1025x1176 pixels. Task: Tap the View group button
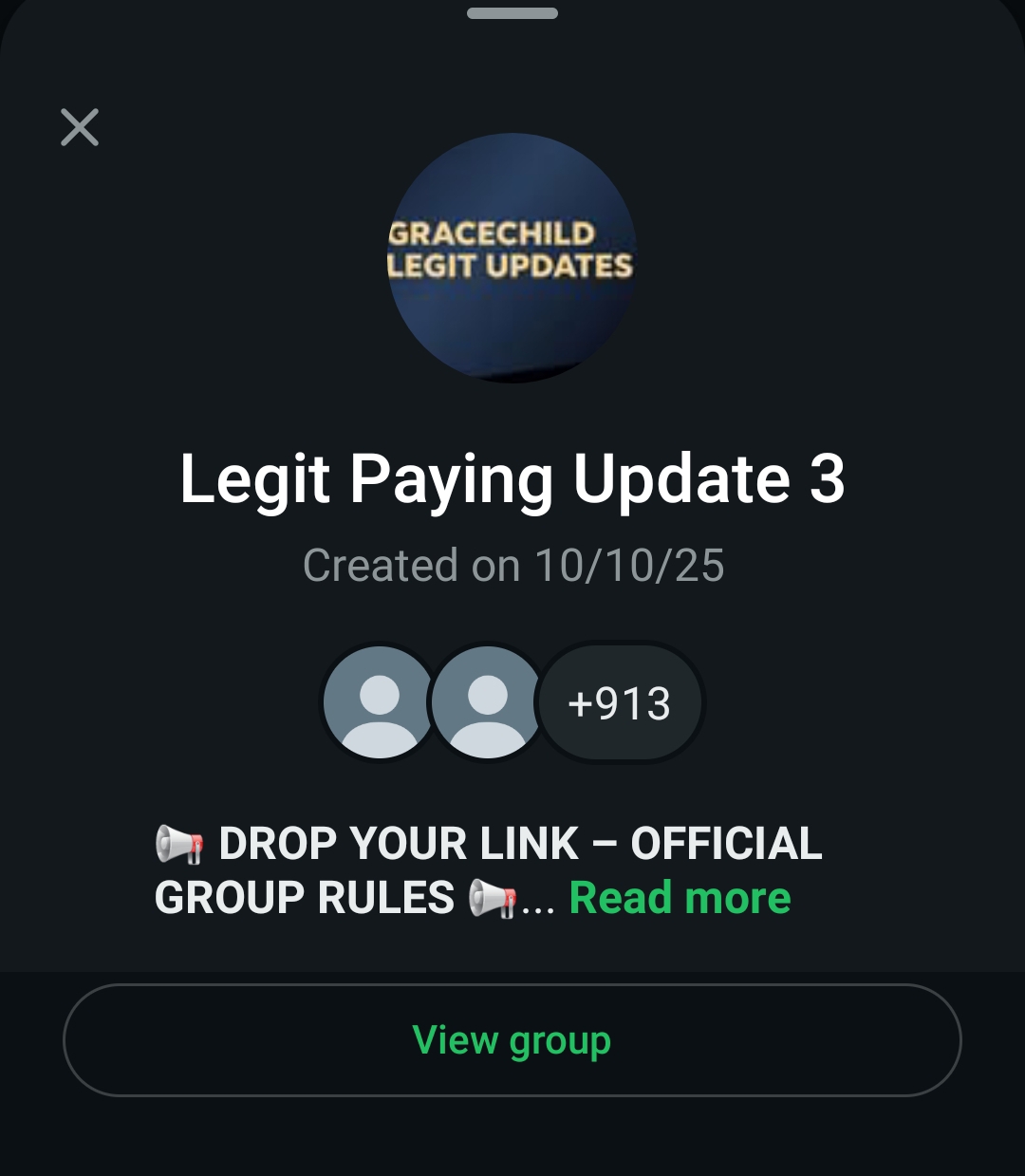pos(512,1040)
